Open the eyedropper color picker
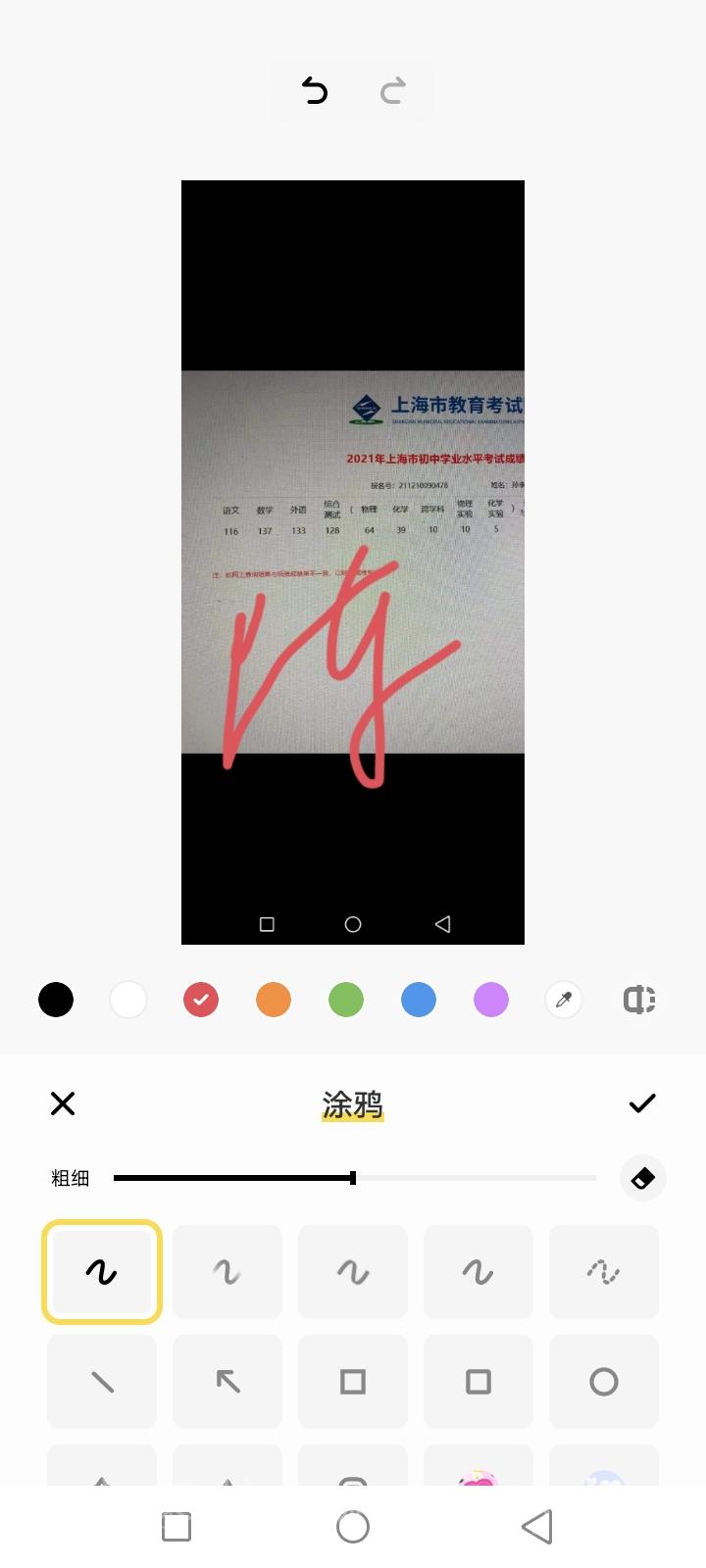This screenshot has width=706, height=1568. (x=564, y=1000)
